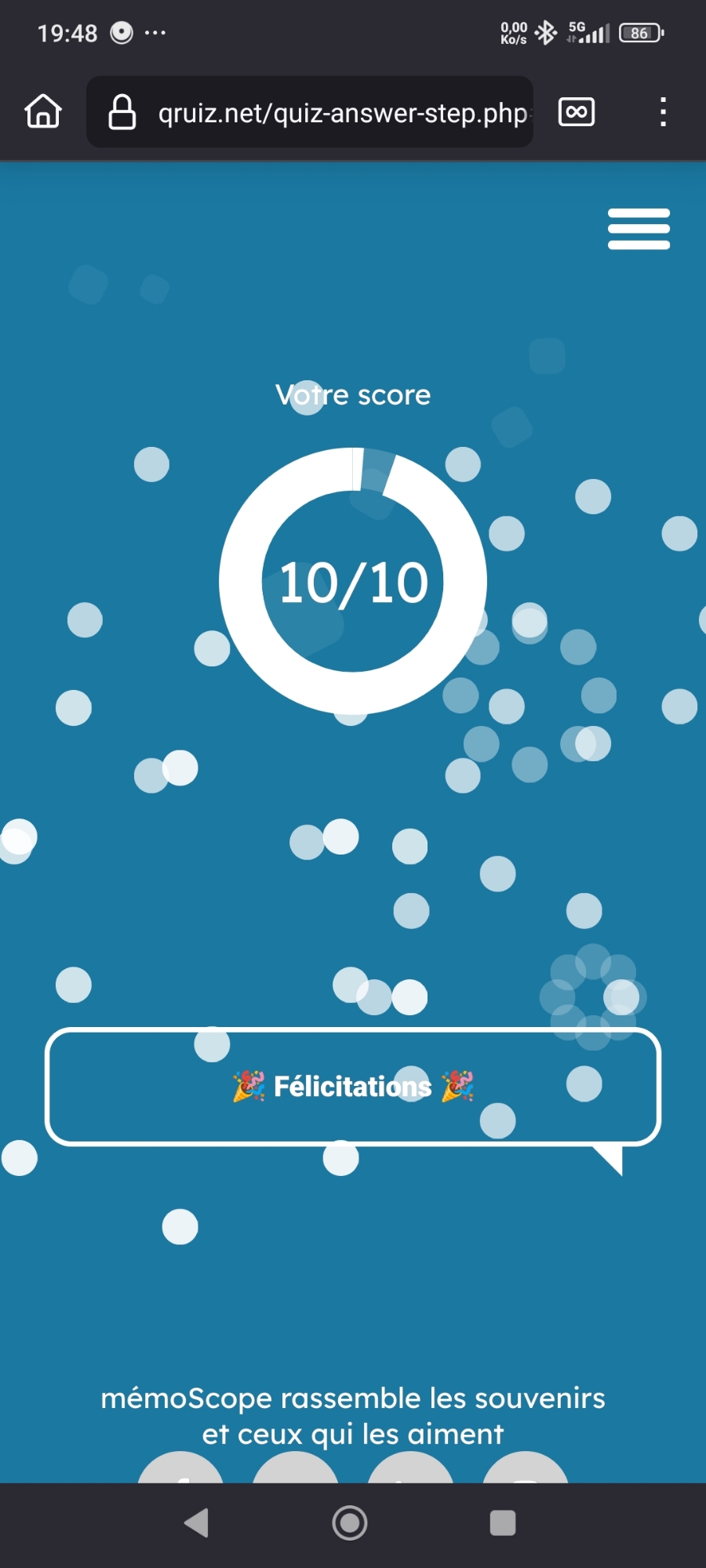The image size is (706, 1568).
Task: Open the browser overflow menu
Action: (x=663, y=112)
